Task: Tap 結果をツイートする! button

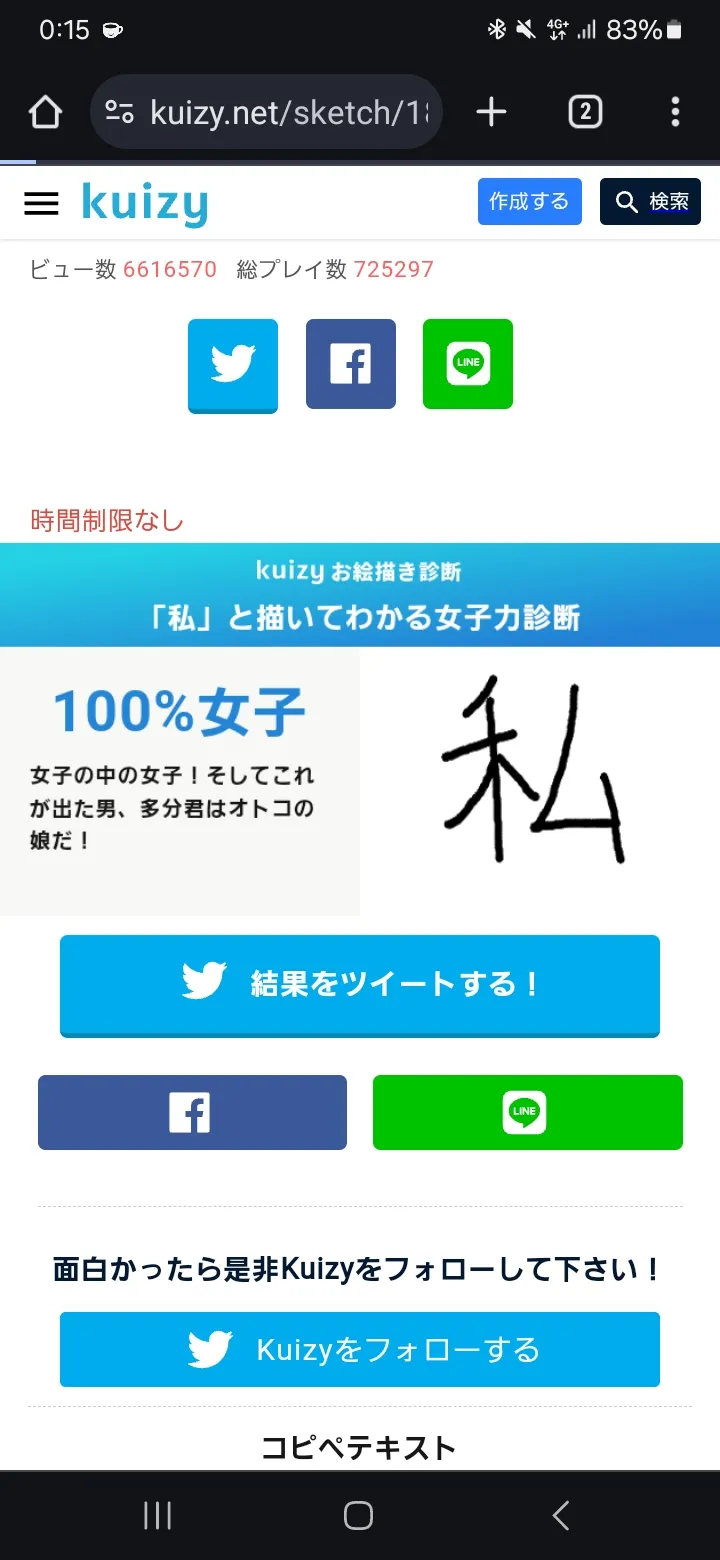Action: point(360,985)
